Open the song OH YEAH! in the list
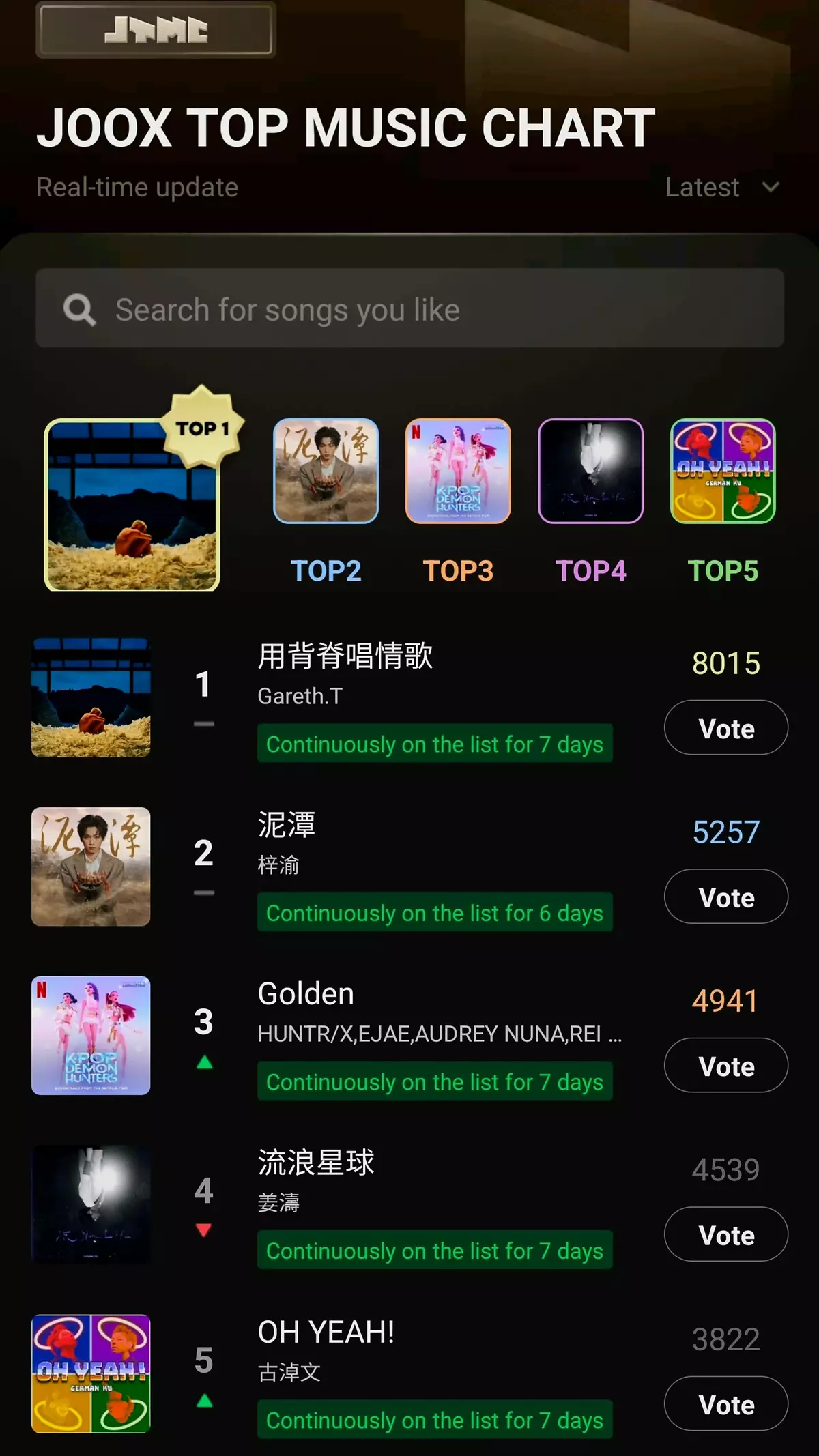The height and width of the screenshot is (1456, 819). (326, 1332)
